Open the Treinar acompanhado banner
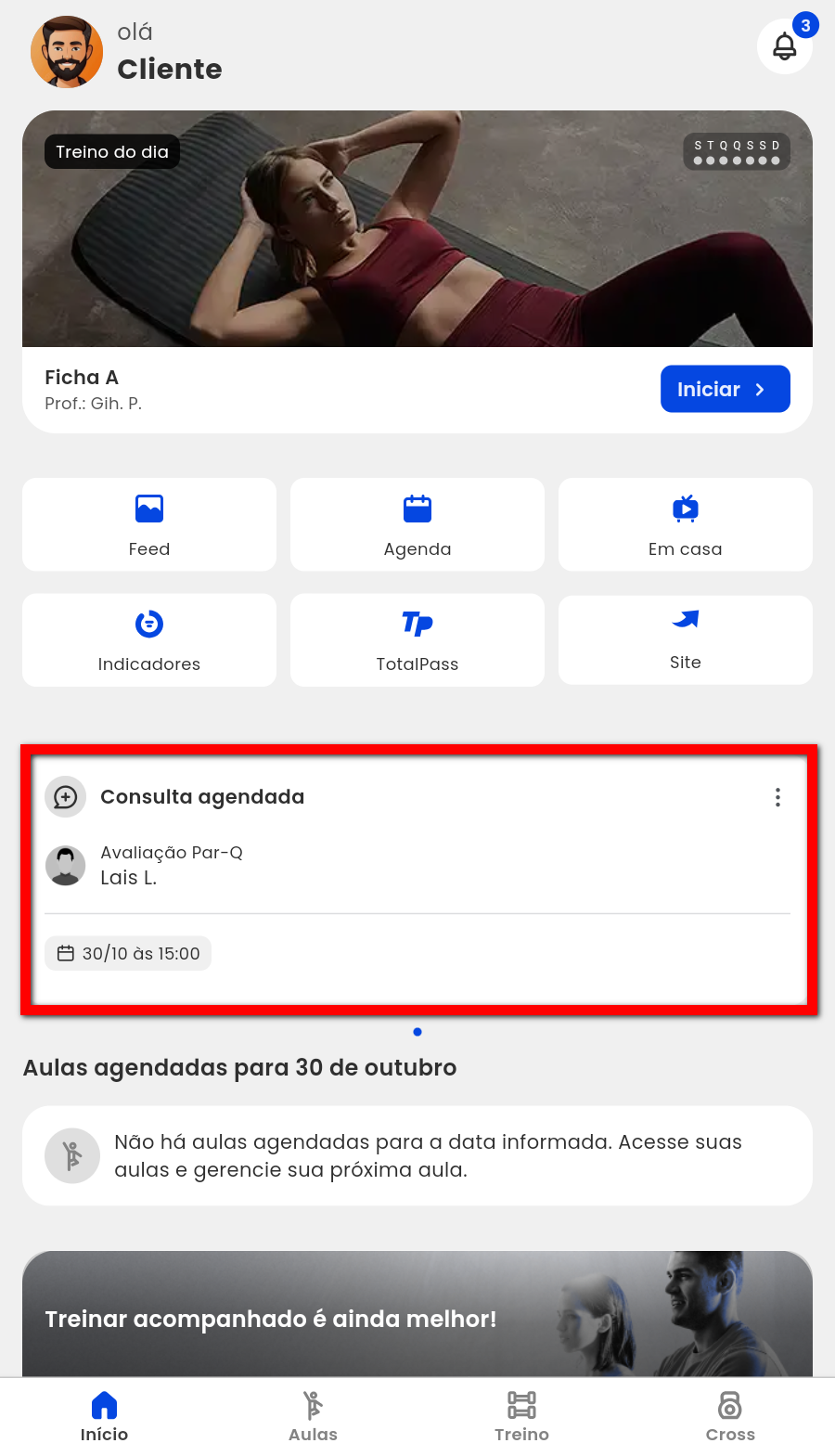 click(417, 1316)
